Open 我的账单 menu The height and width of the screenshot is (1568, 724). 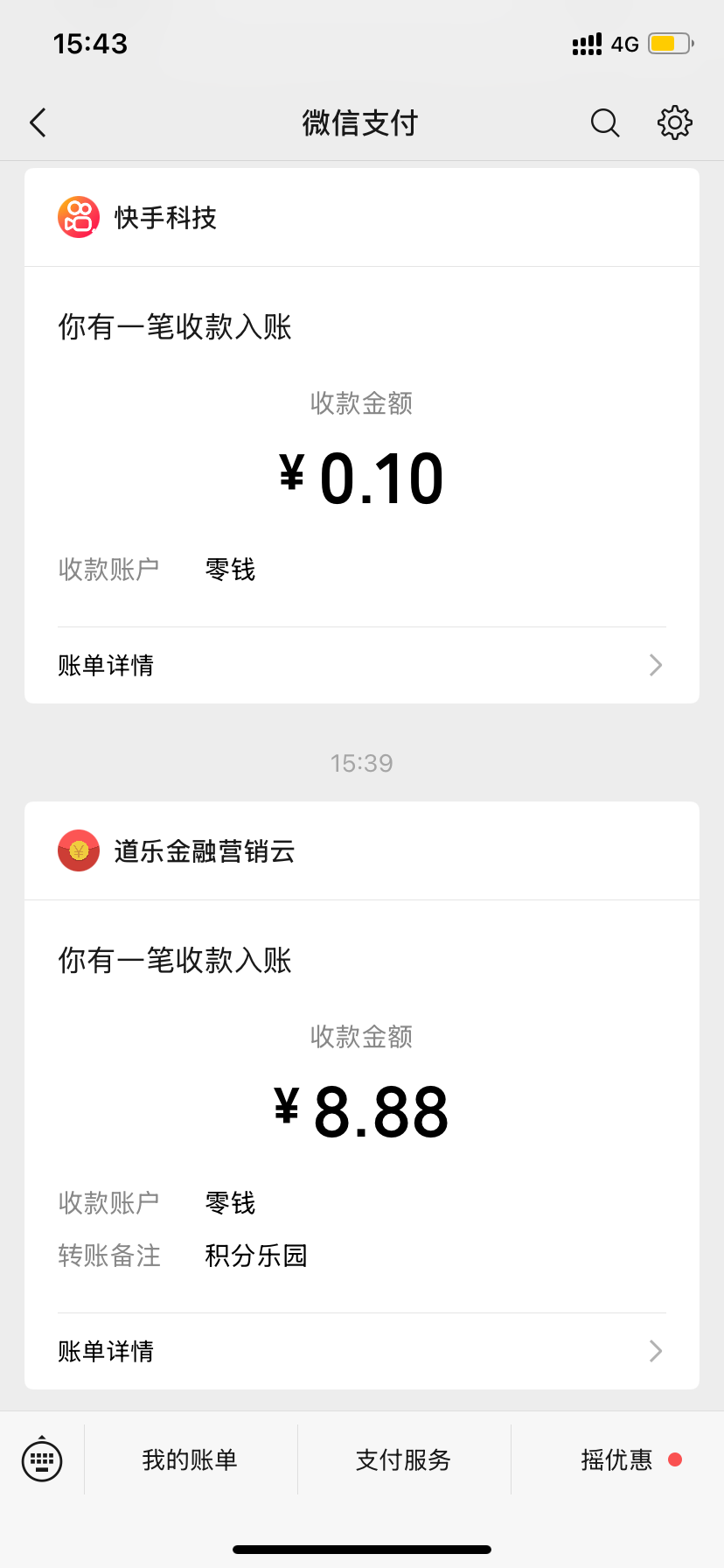190,1459
